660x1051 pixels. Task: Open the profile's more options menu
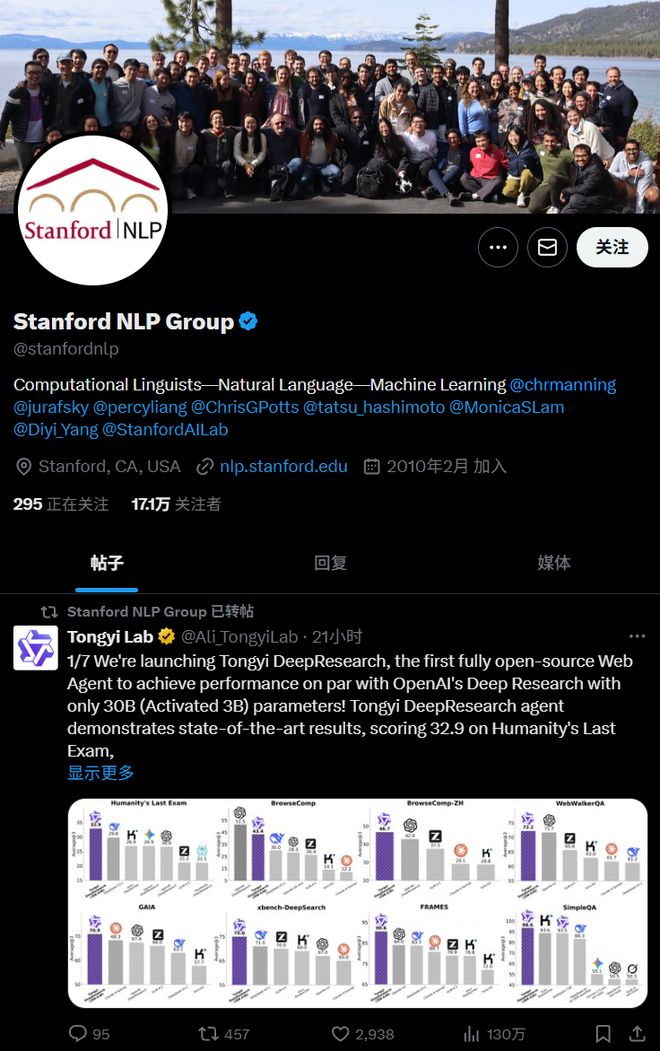[x=498, y=247]
